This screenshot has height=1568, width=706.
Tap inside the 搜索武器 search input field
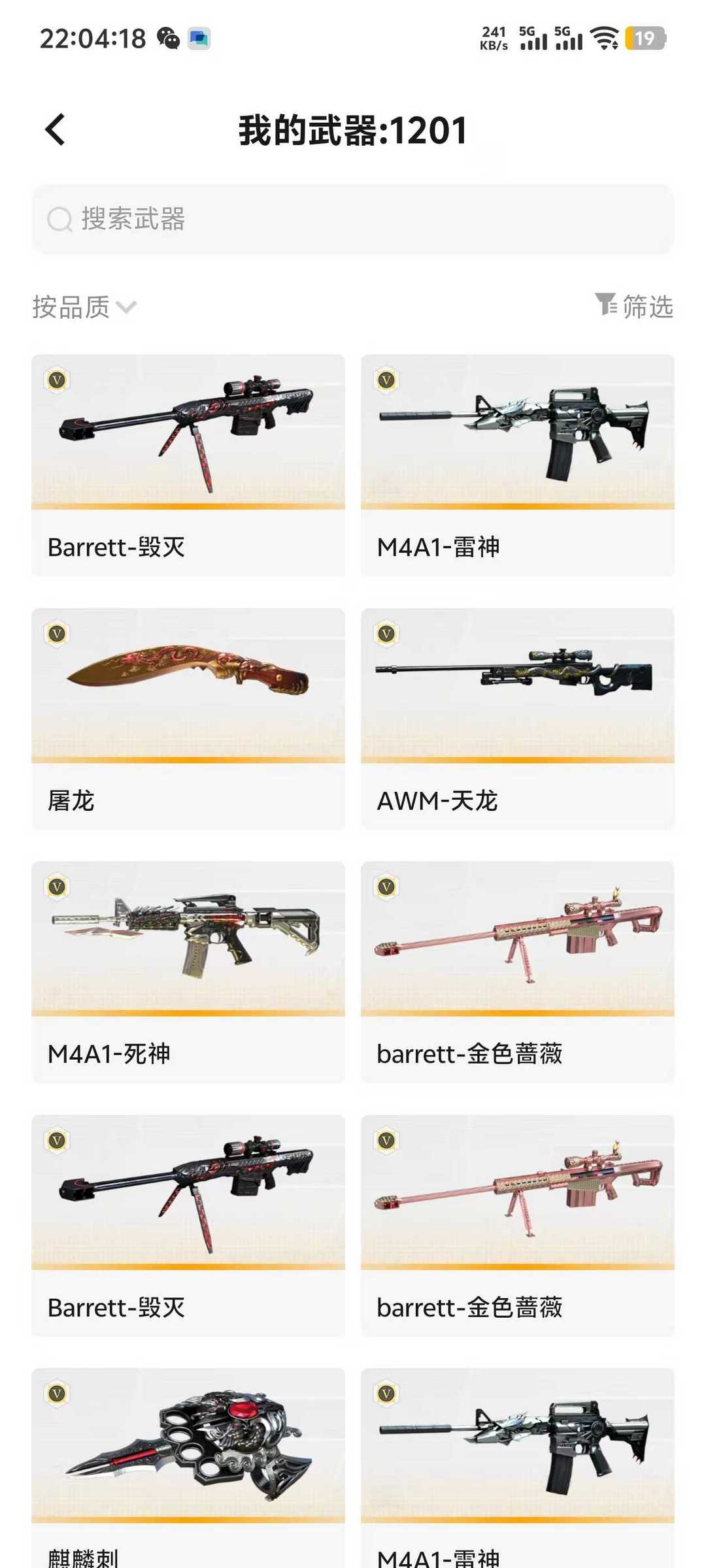click(353, 220)
